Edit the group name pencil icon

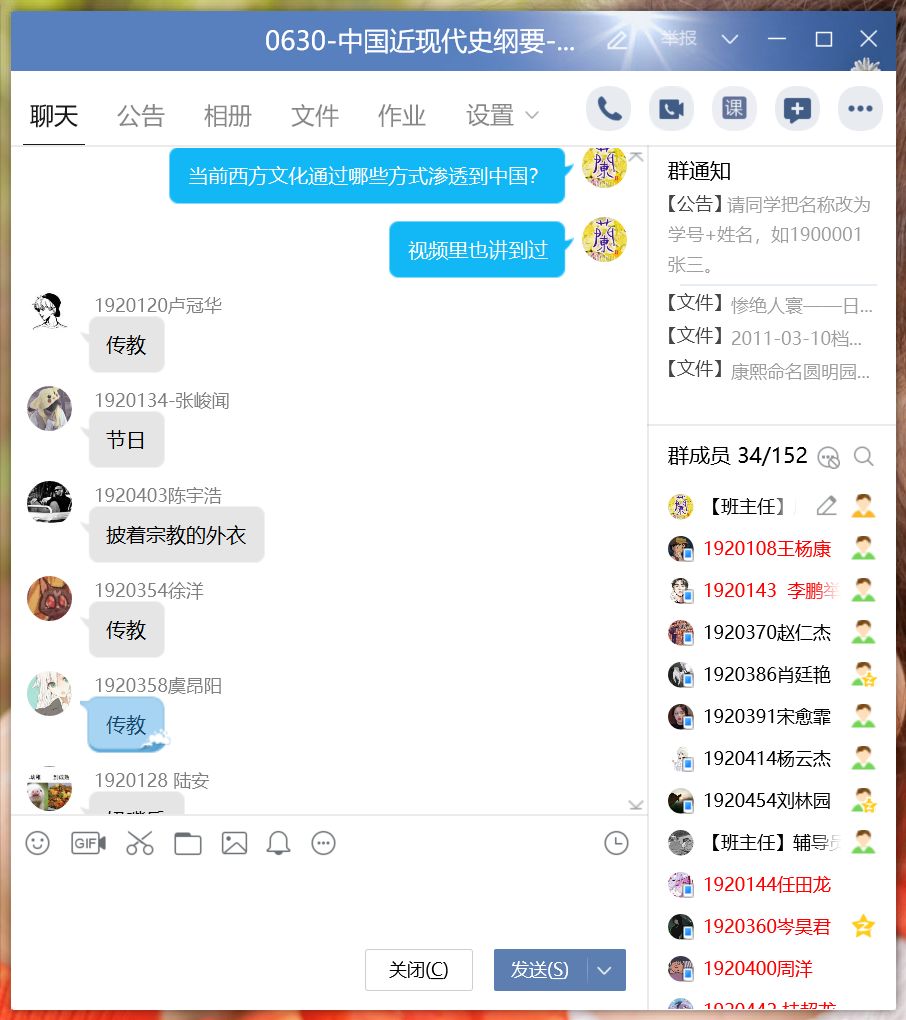tap(617, 40)
